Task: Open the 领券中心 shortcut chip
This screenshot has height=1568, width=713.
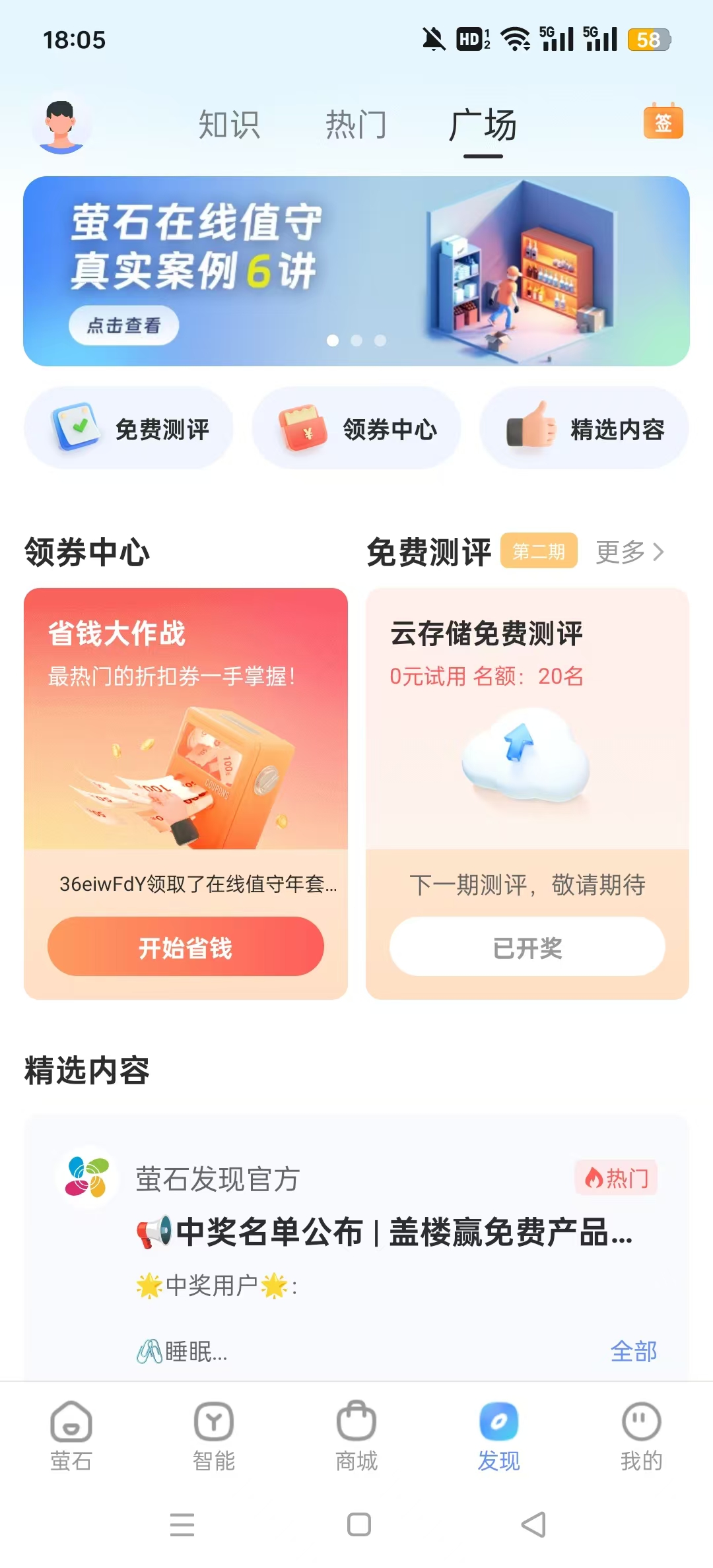Action: pos(356,428)
